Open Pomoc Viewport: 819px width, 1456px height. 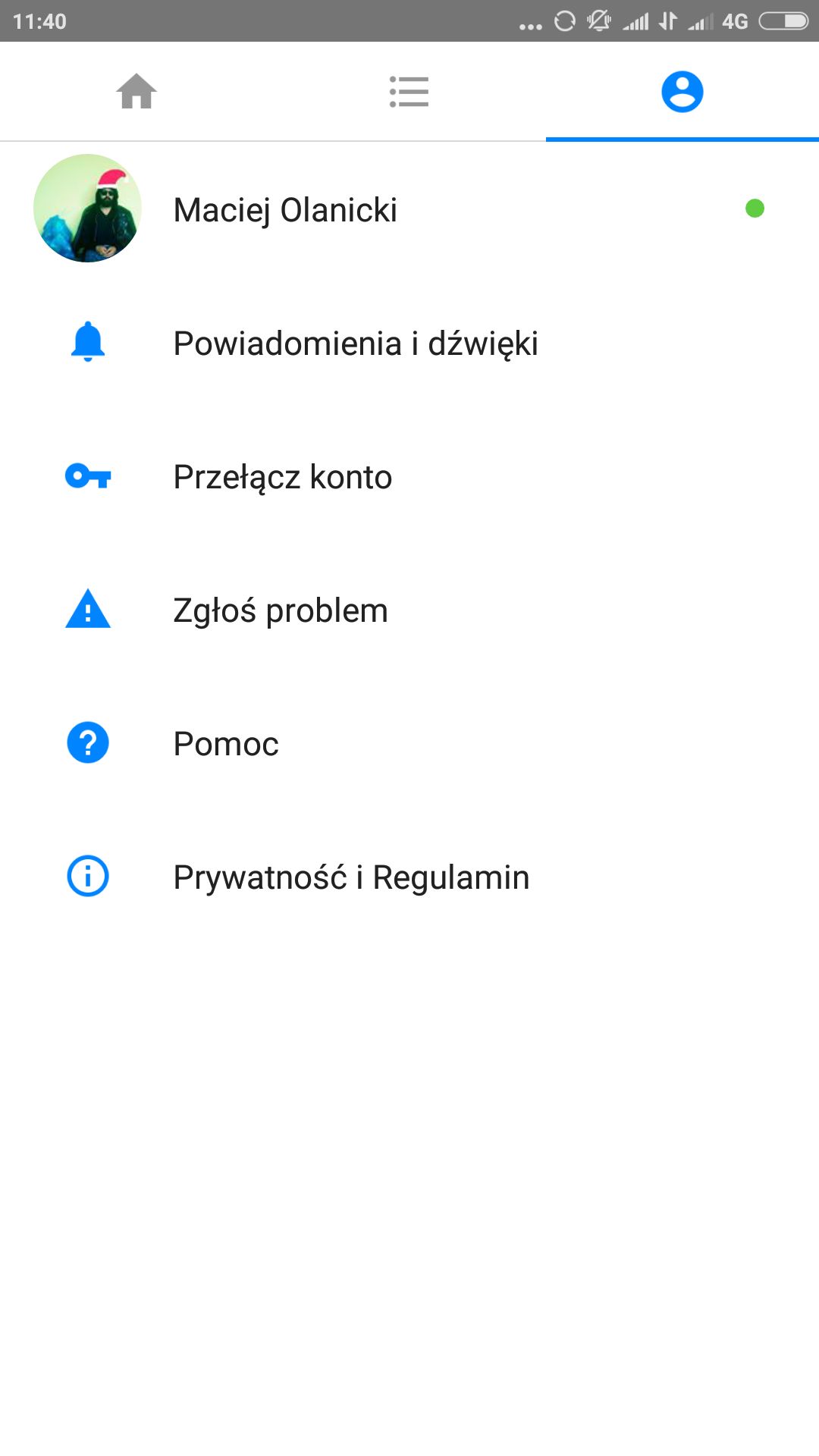[409, 743]
